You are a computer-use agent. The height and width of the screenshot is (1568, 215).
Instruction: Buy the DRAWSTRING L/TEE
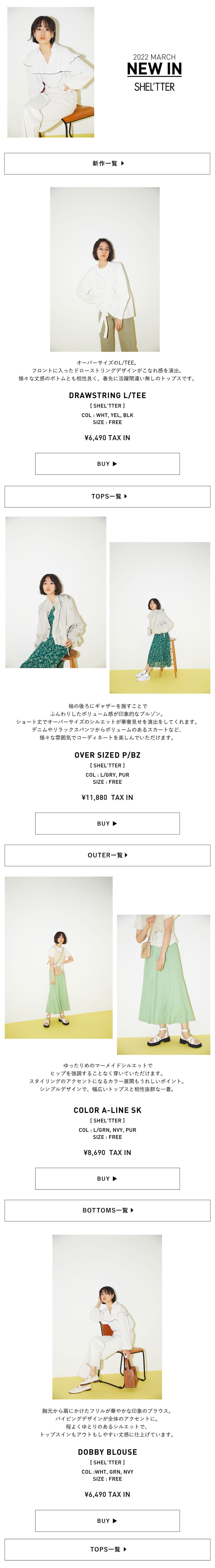click(x=107, y=464)
